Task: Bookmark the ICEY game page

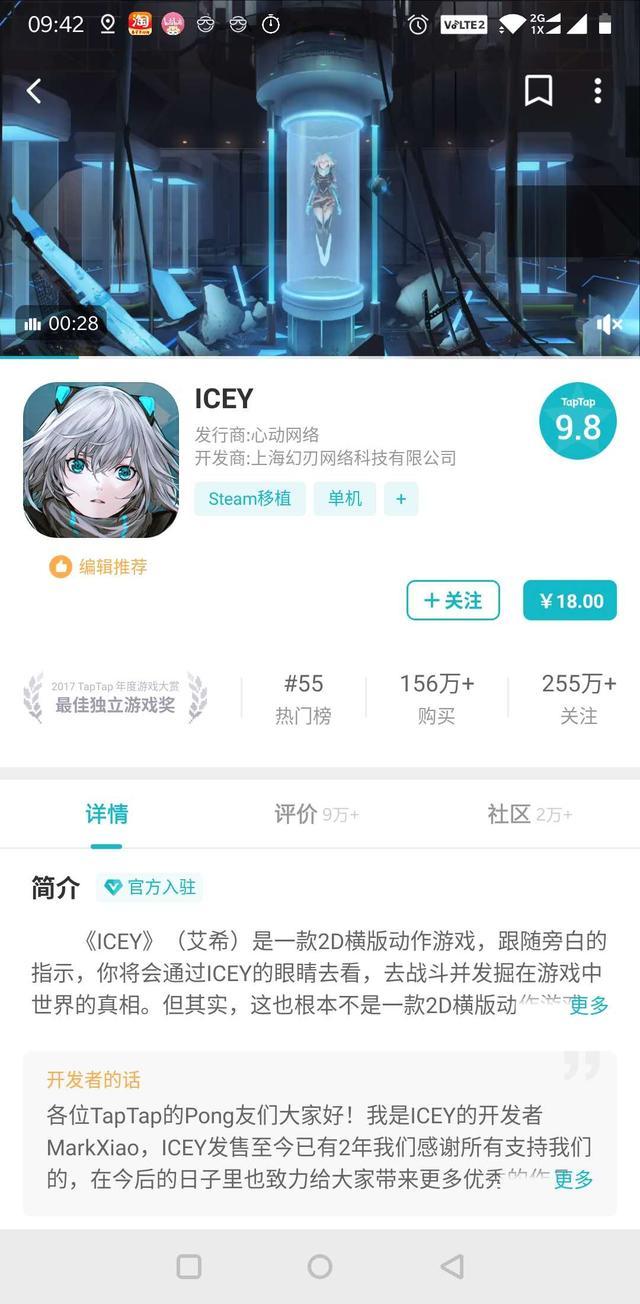Action: pyautogui.click(x=538, y=91)
